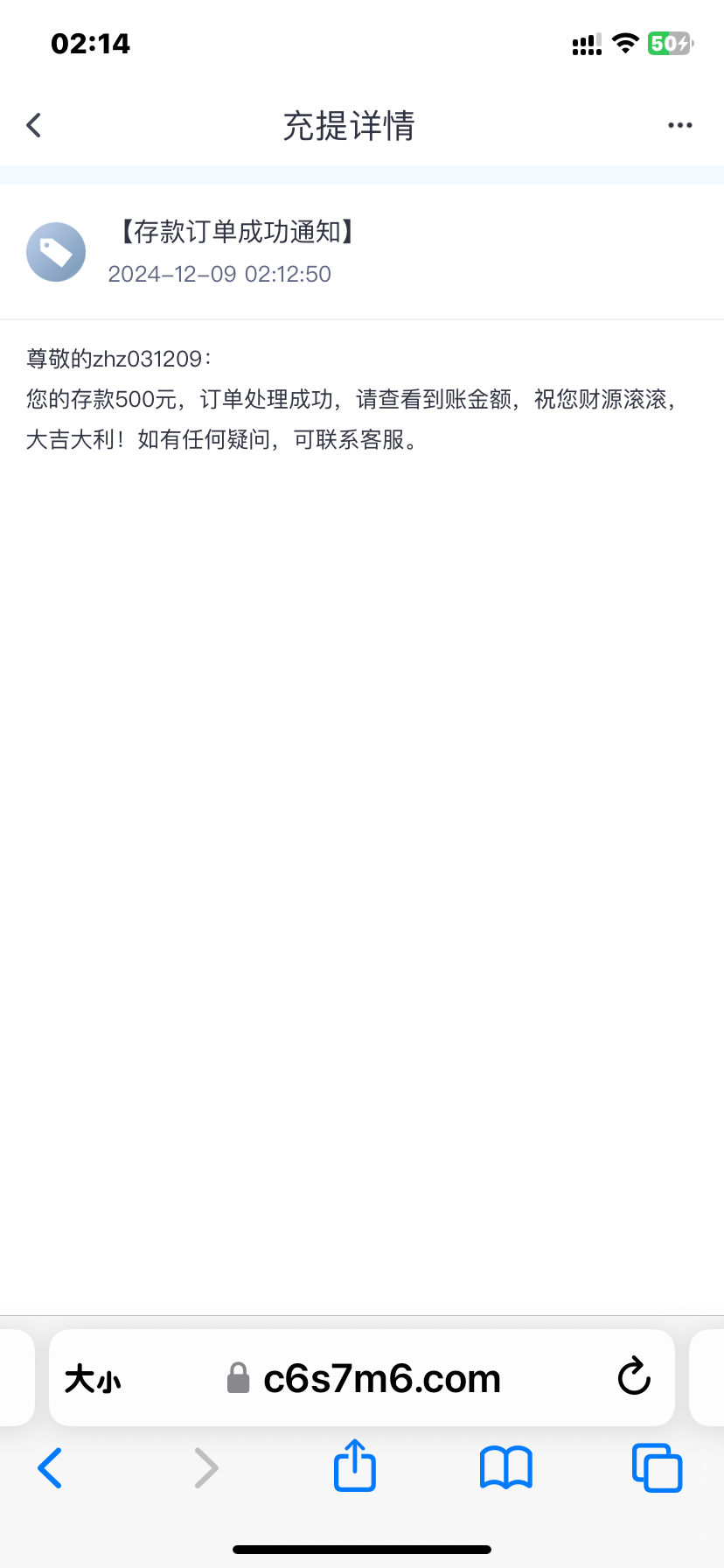Reload the current web page
The width and height of the screenshot is (724, 1568).
click(x=634, y=1378)
